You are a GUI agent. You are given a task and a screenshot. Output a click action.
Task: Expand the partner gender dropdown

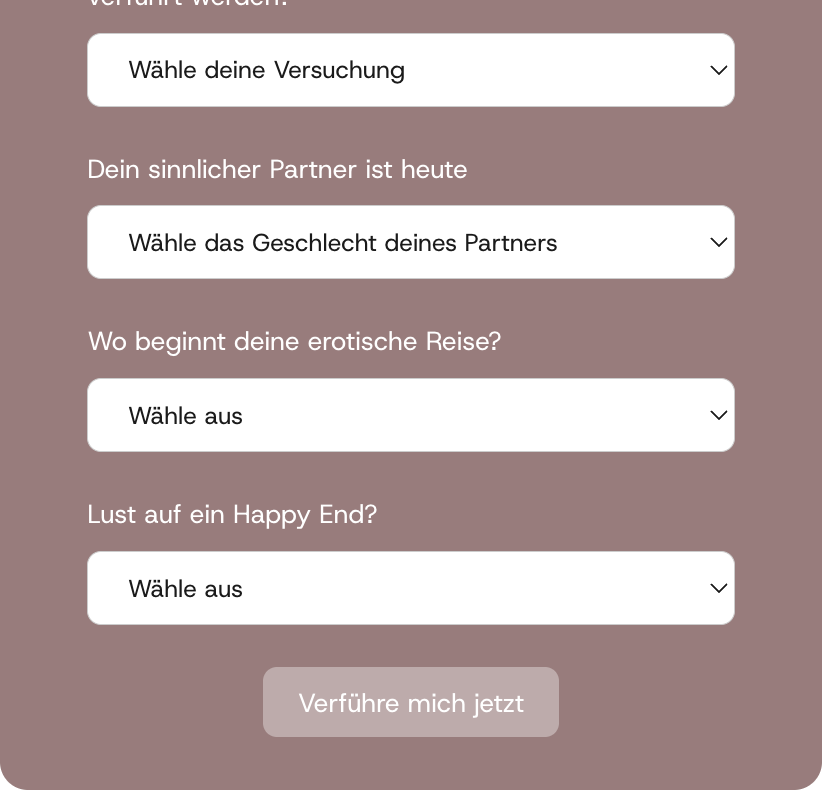click(410, 243)
